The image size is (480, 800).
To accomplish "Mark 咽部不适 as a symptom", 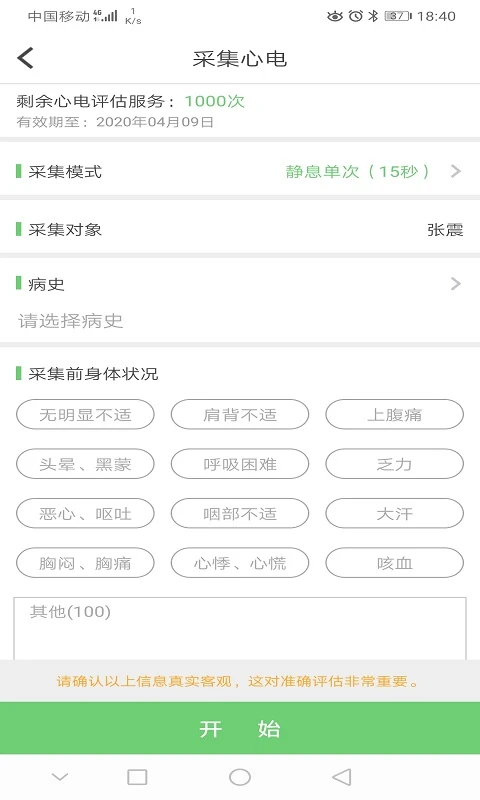I will coord(240,513).
